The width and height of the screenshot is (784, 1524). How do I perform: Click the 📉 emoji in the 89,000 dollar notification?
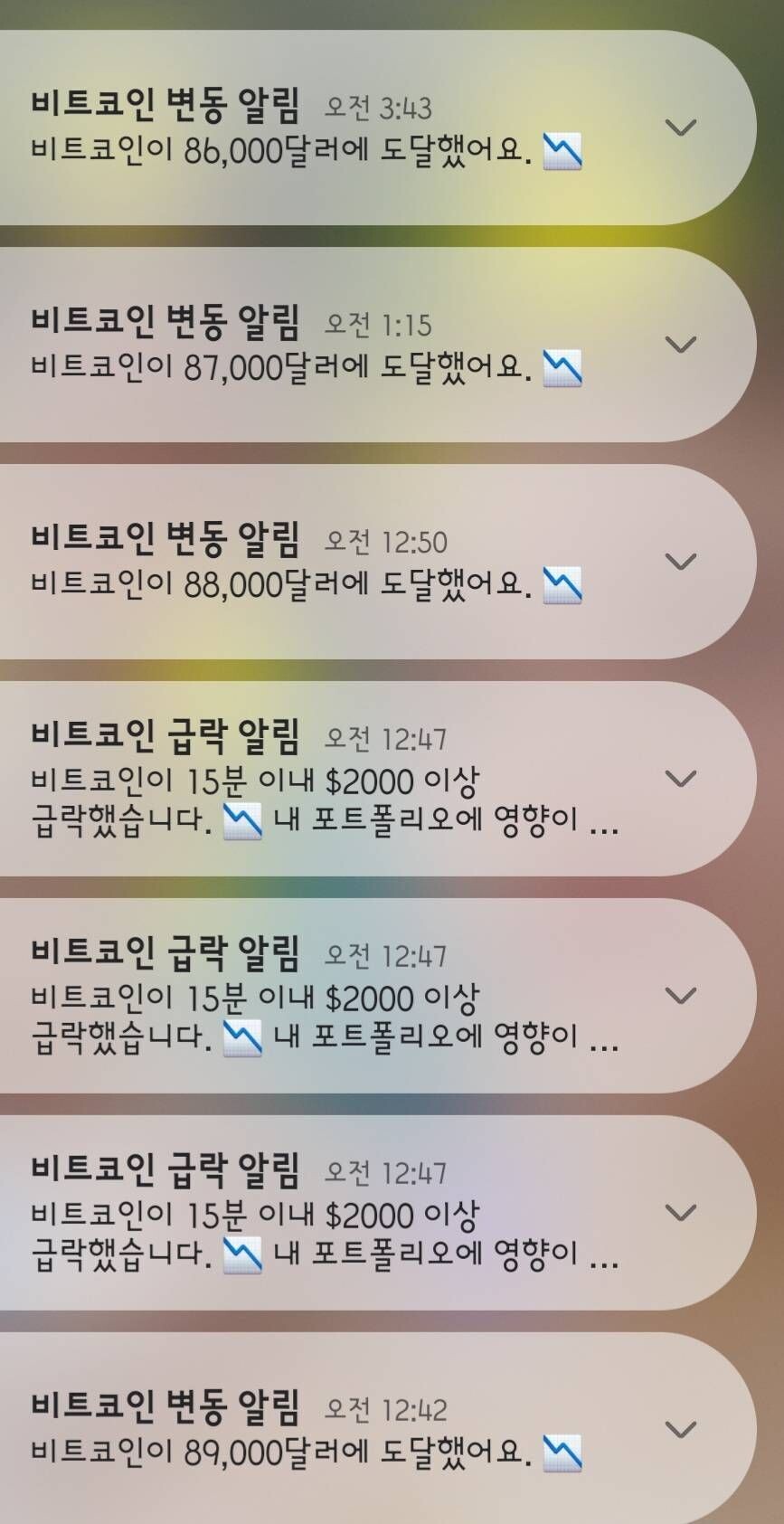coord(564,1454)
